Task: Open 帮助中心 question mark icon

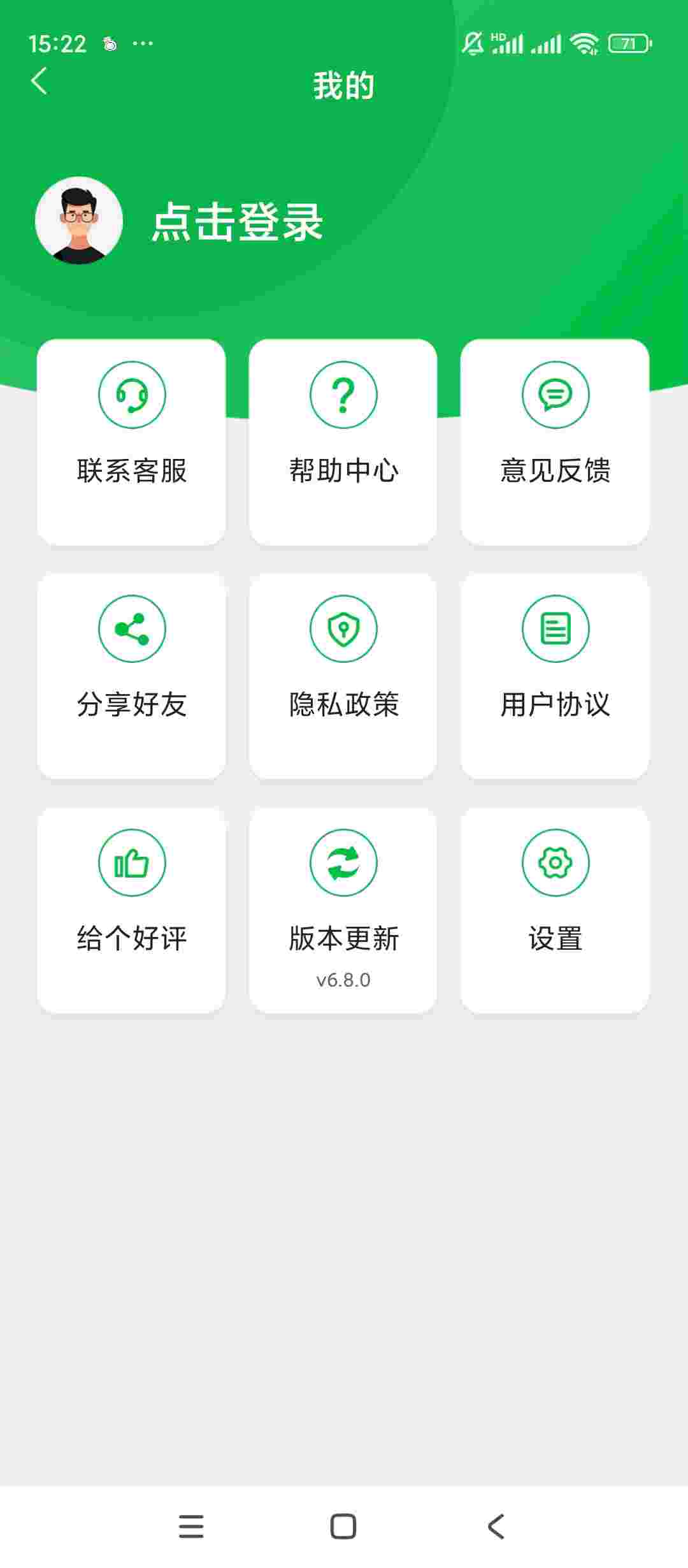Action: 343,394
